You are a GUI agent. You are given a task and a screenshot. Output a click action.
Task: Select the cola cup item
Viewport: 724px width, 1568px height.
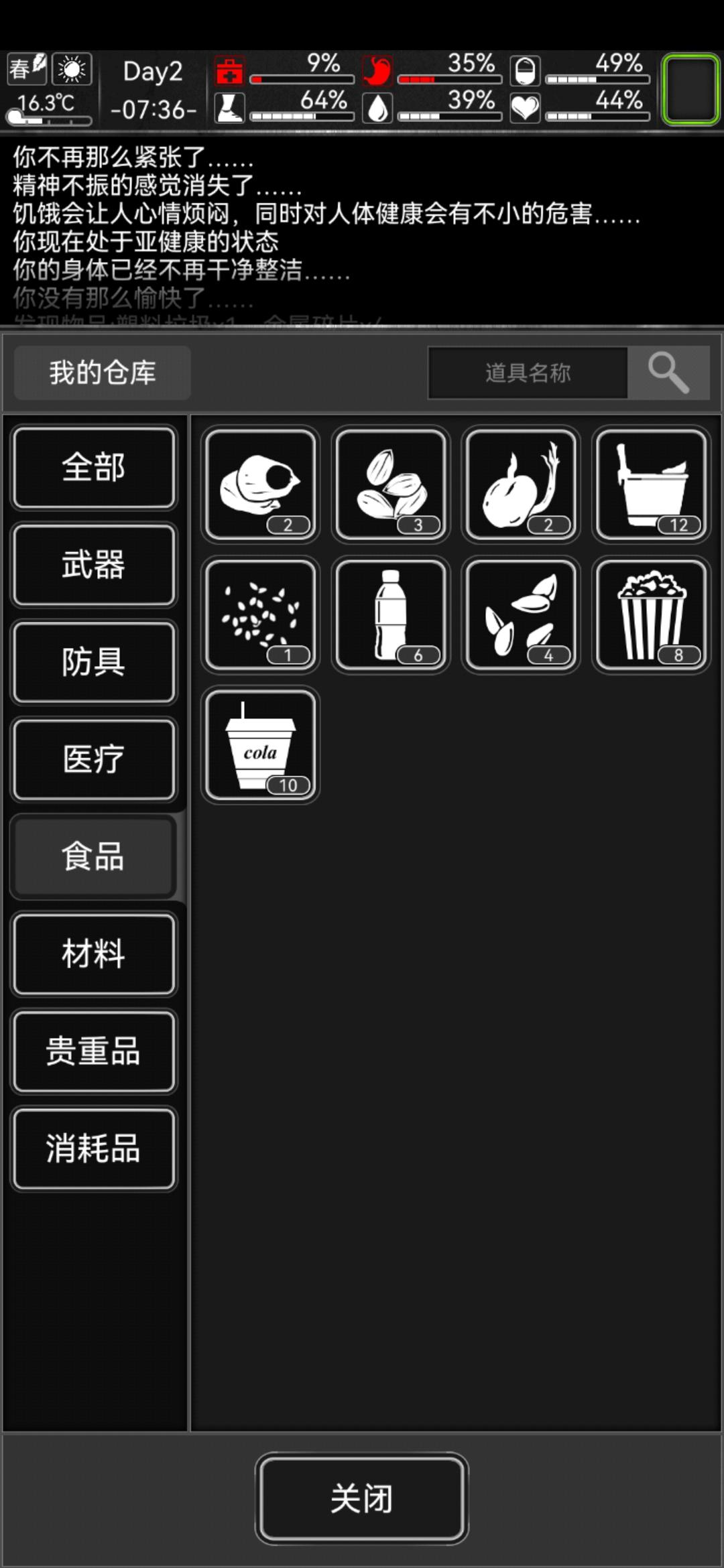point(260,745)
